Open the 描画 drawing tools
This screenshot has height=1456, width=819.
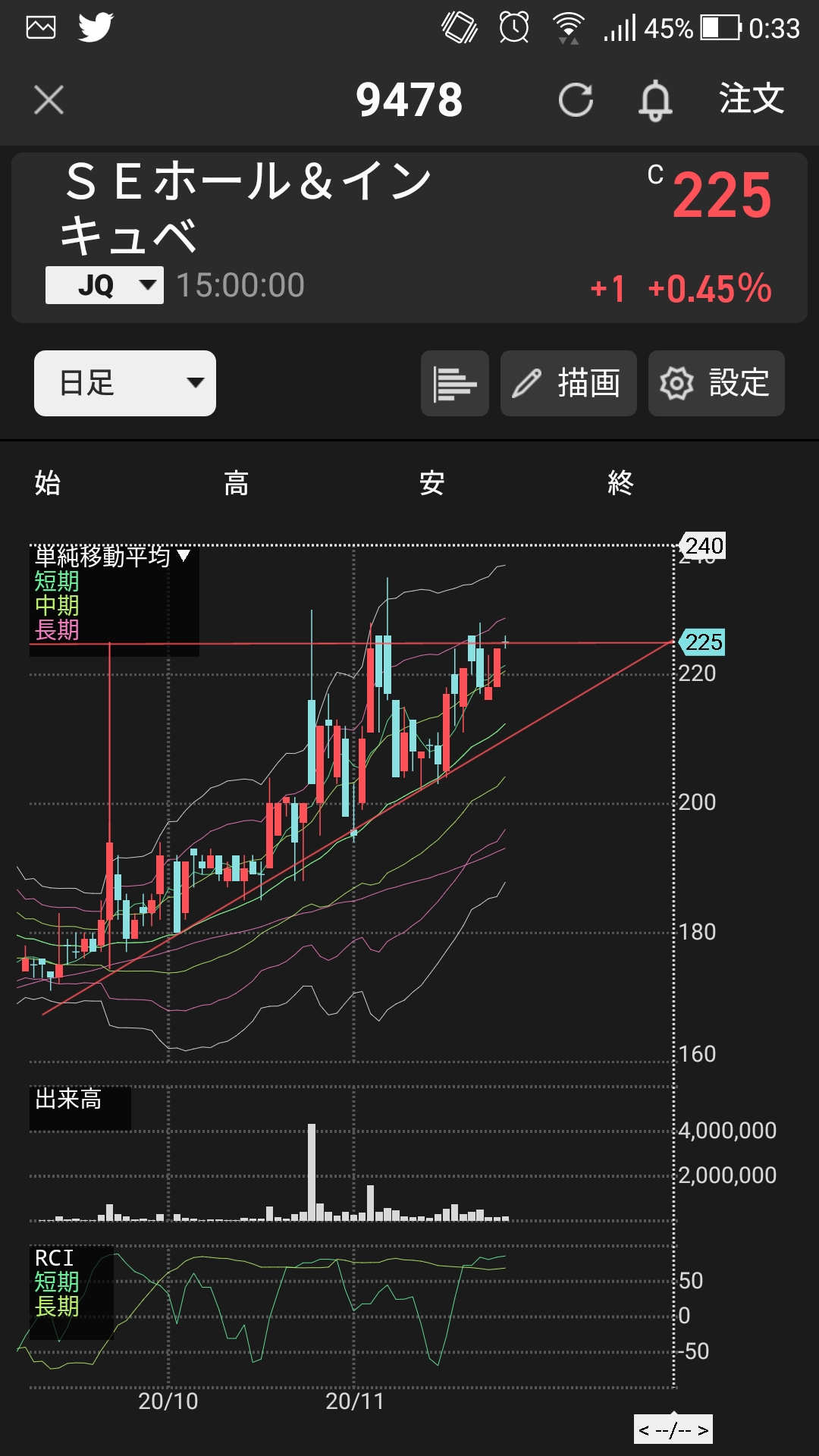click(568, 383)
